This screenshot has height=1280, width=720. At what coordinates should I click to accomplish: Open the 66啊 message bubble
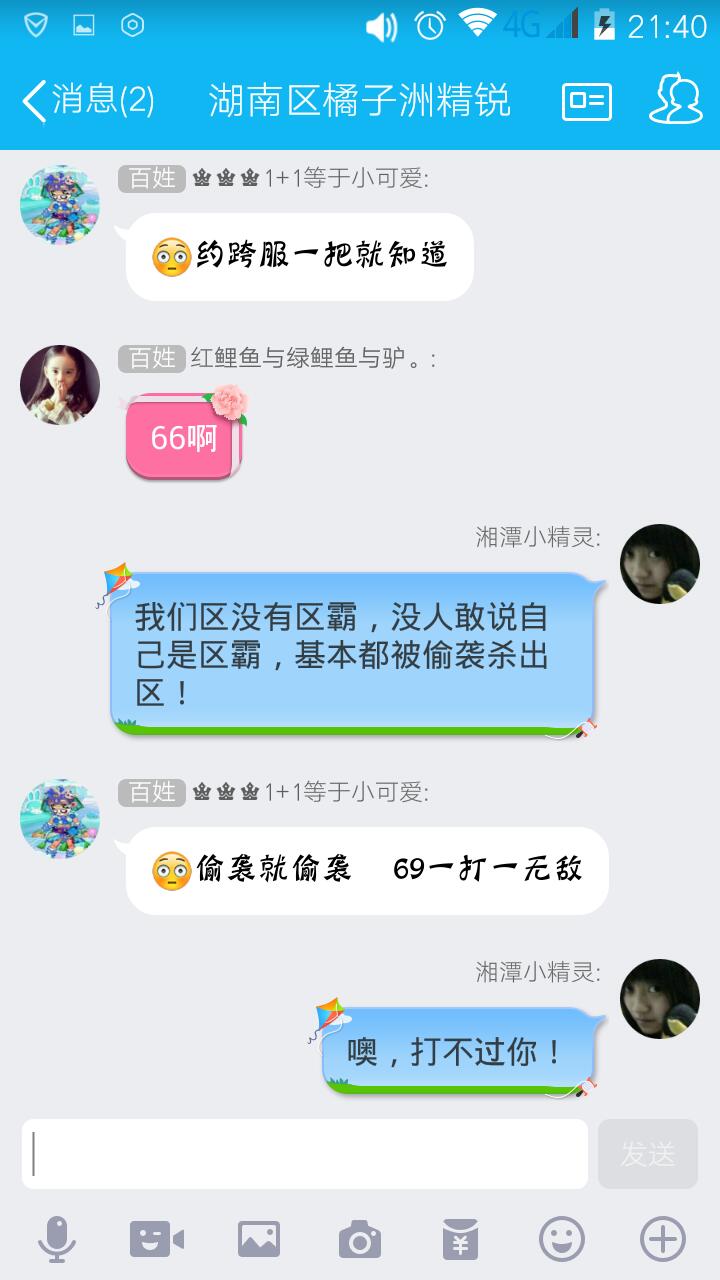pyautogui.click(x=185, y=437)
